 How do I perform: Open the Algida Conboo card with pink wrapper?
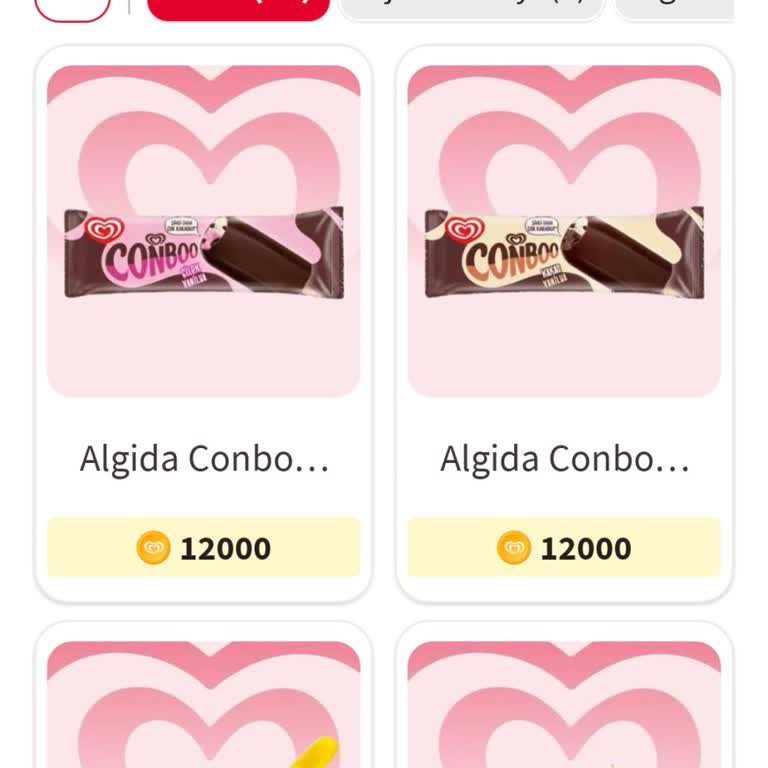[x=204, y=323]
